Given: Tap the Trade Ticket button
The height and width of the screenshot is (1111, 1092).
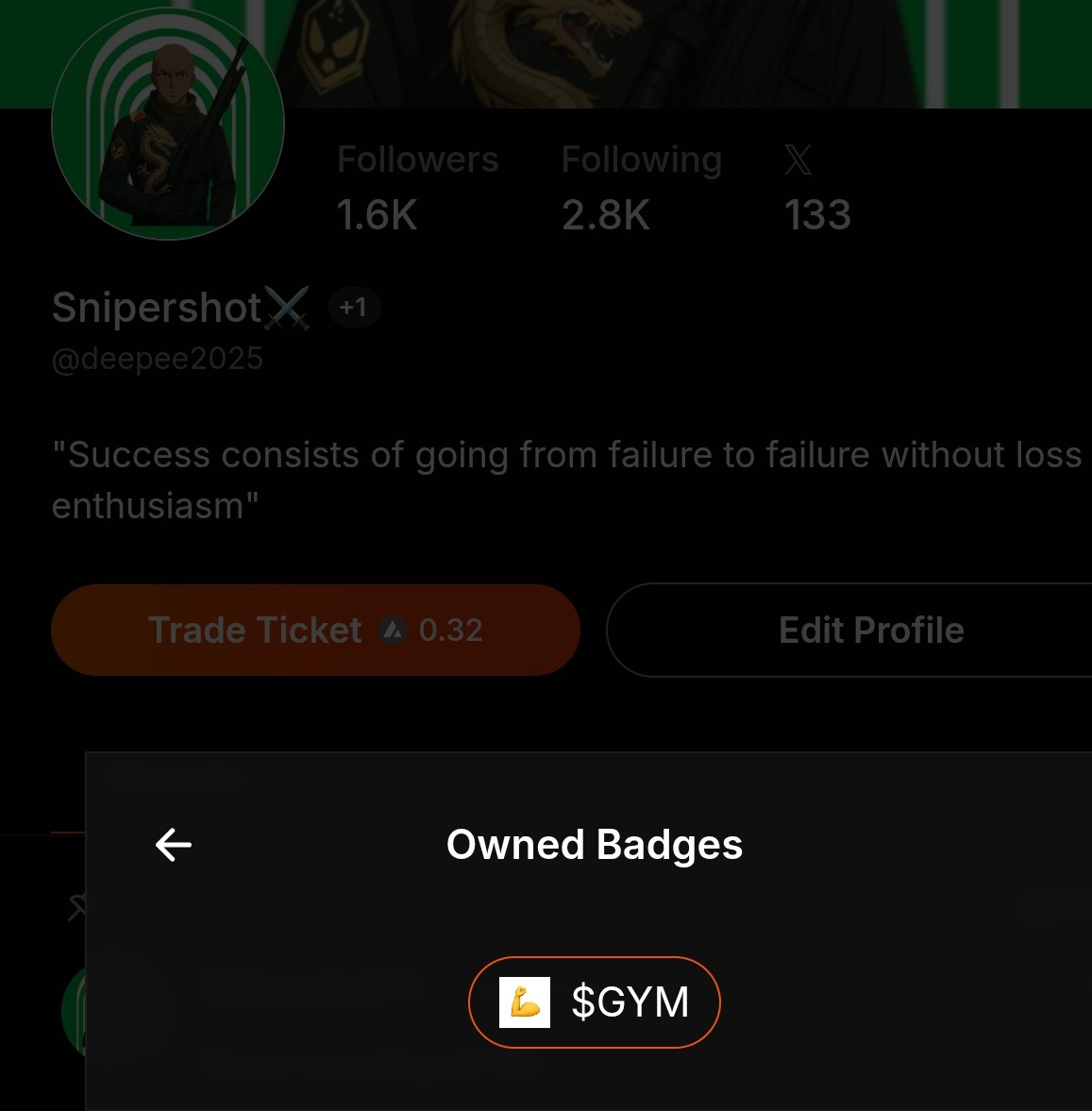Looking at the screenshot, I should pos(315,630).
